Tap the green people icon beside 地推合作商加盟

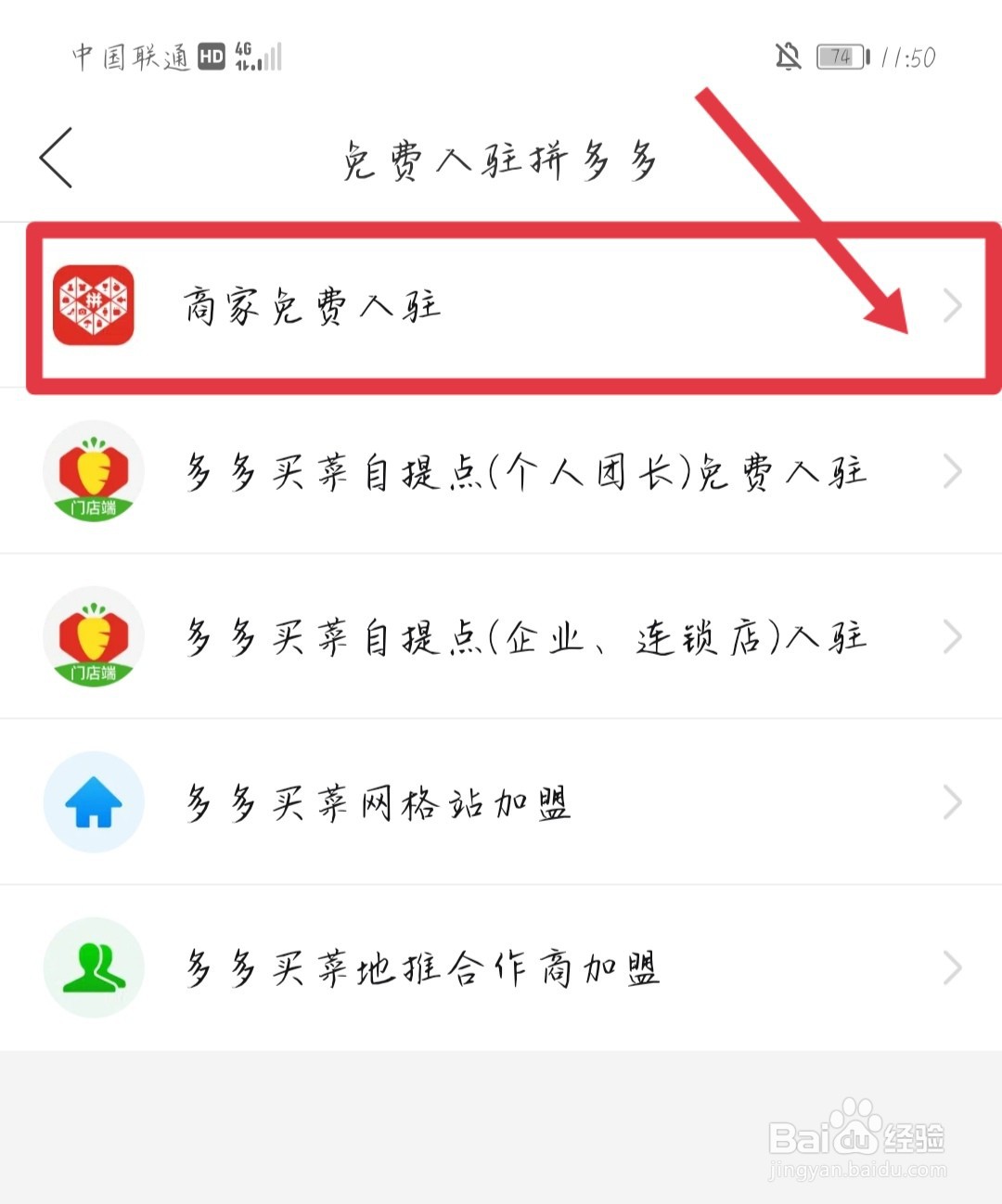pyautogui.click(x=93, y=967)
